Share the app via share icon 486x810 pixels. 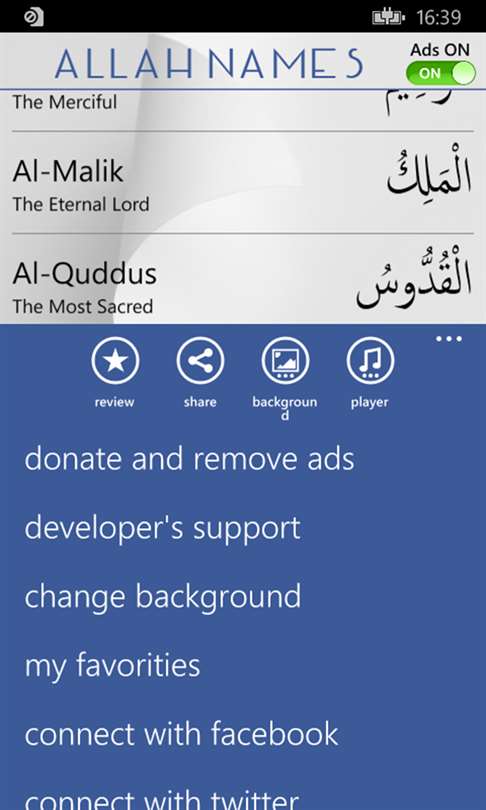200,361
